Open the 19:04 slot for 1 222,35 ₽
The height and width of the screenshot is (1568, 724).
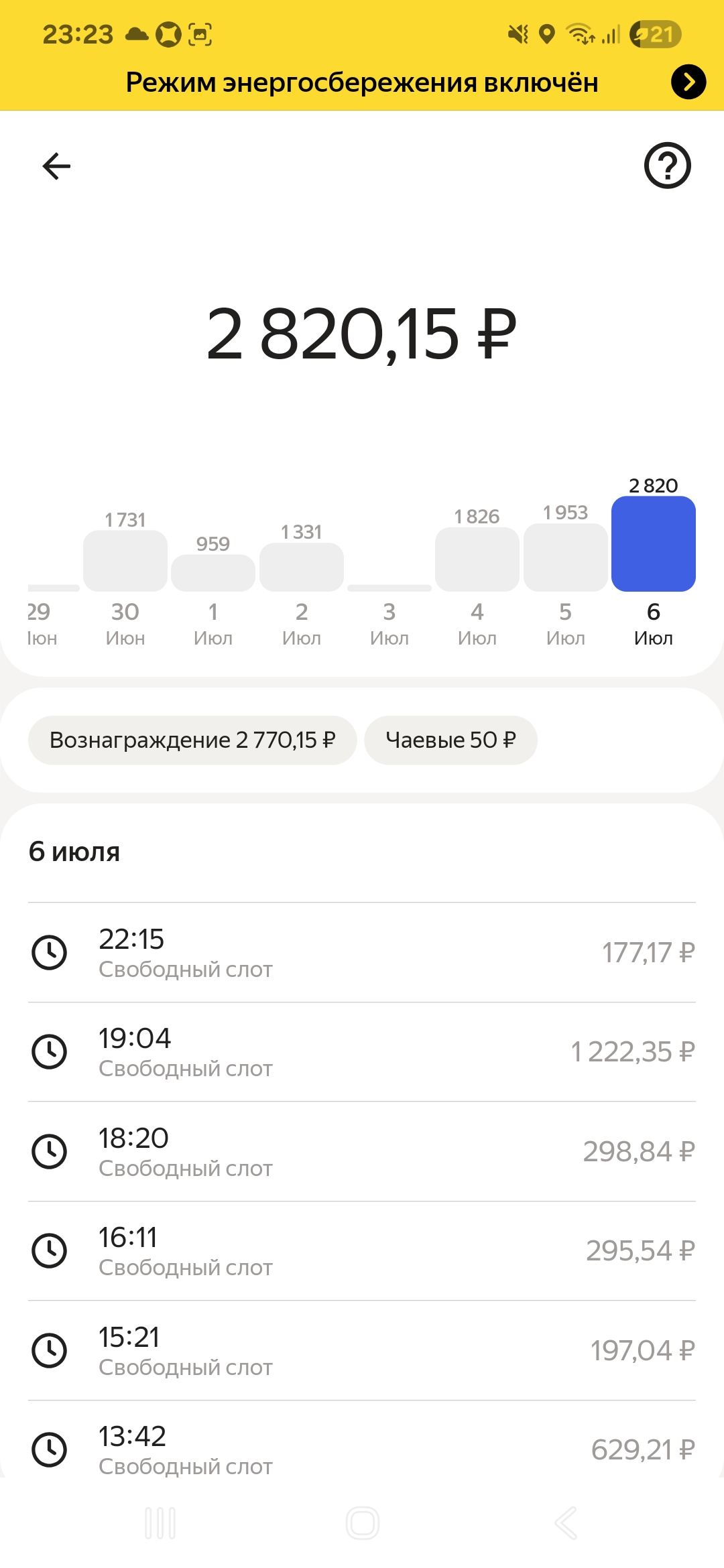click(x=362, y=1052)
